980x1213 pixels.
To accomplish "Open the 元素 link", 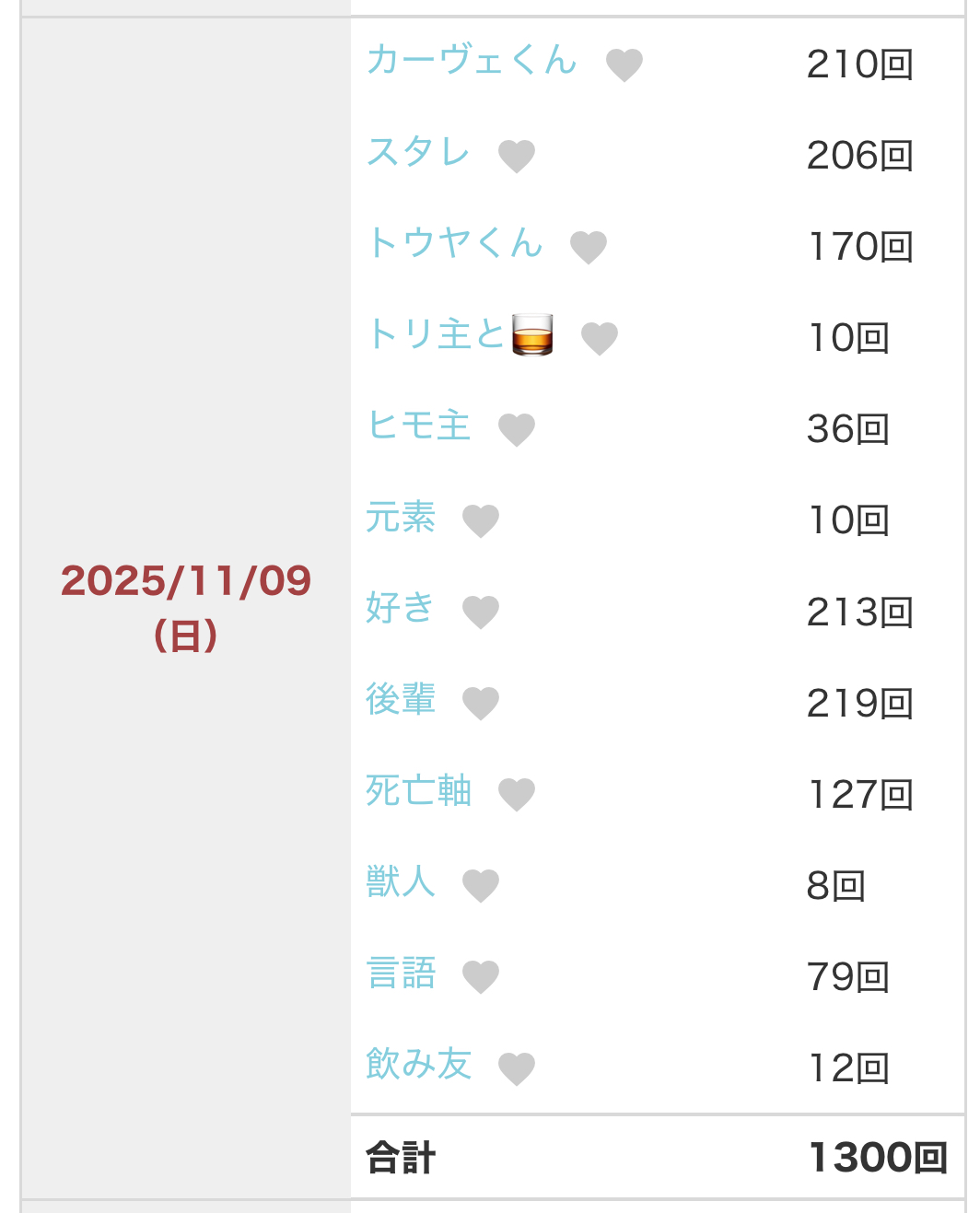I will [400, 517].
